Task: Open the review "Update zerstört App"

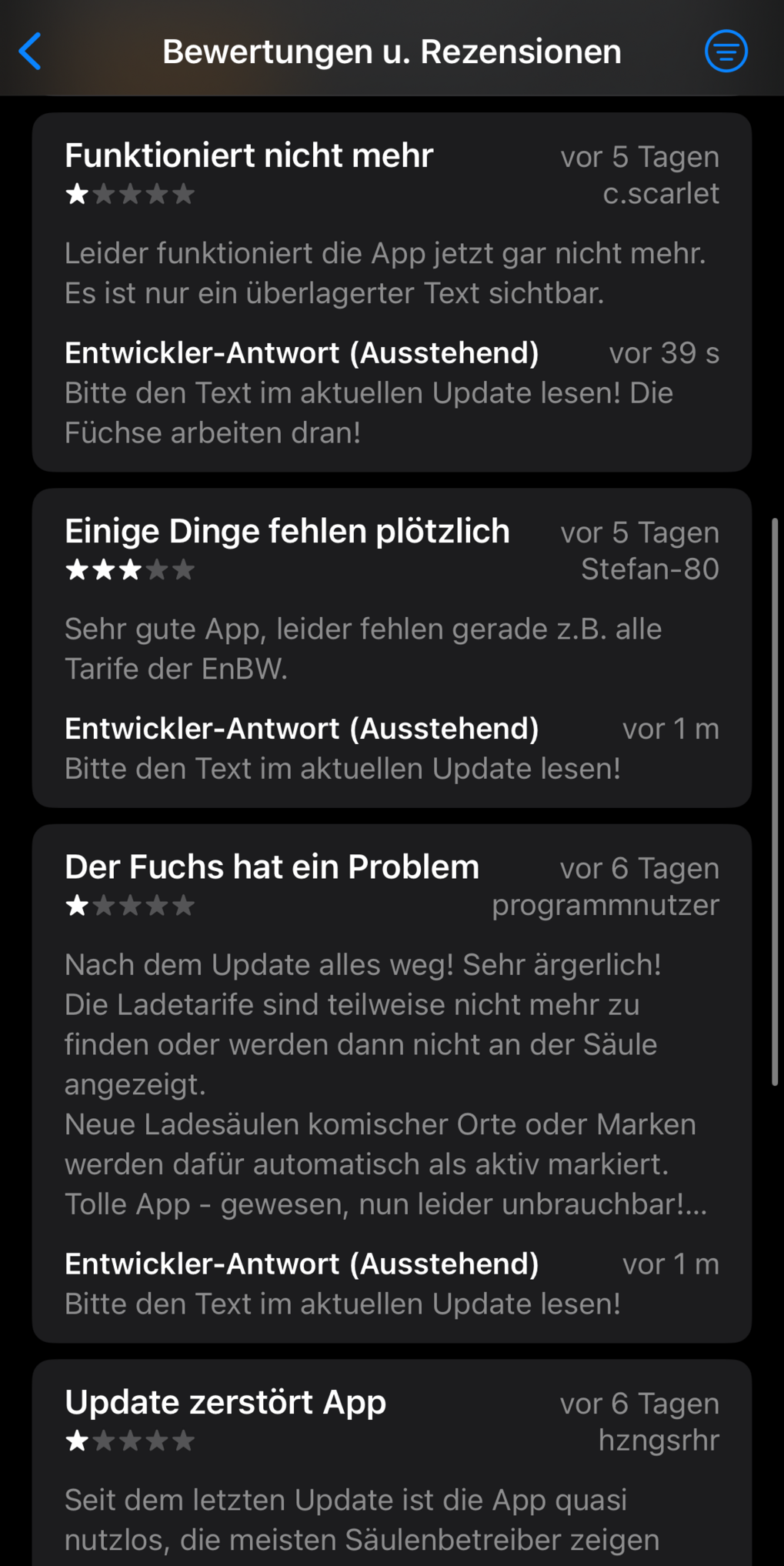Action: pos(392,1462)
